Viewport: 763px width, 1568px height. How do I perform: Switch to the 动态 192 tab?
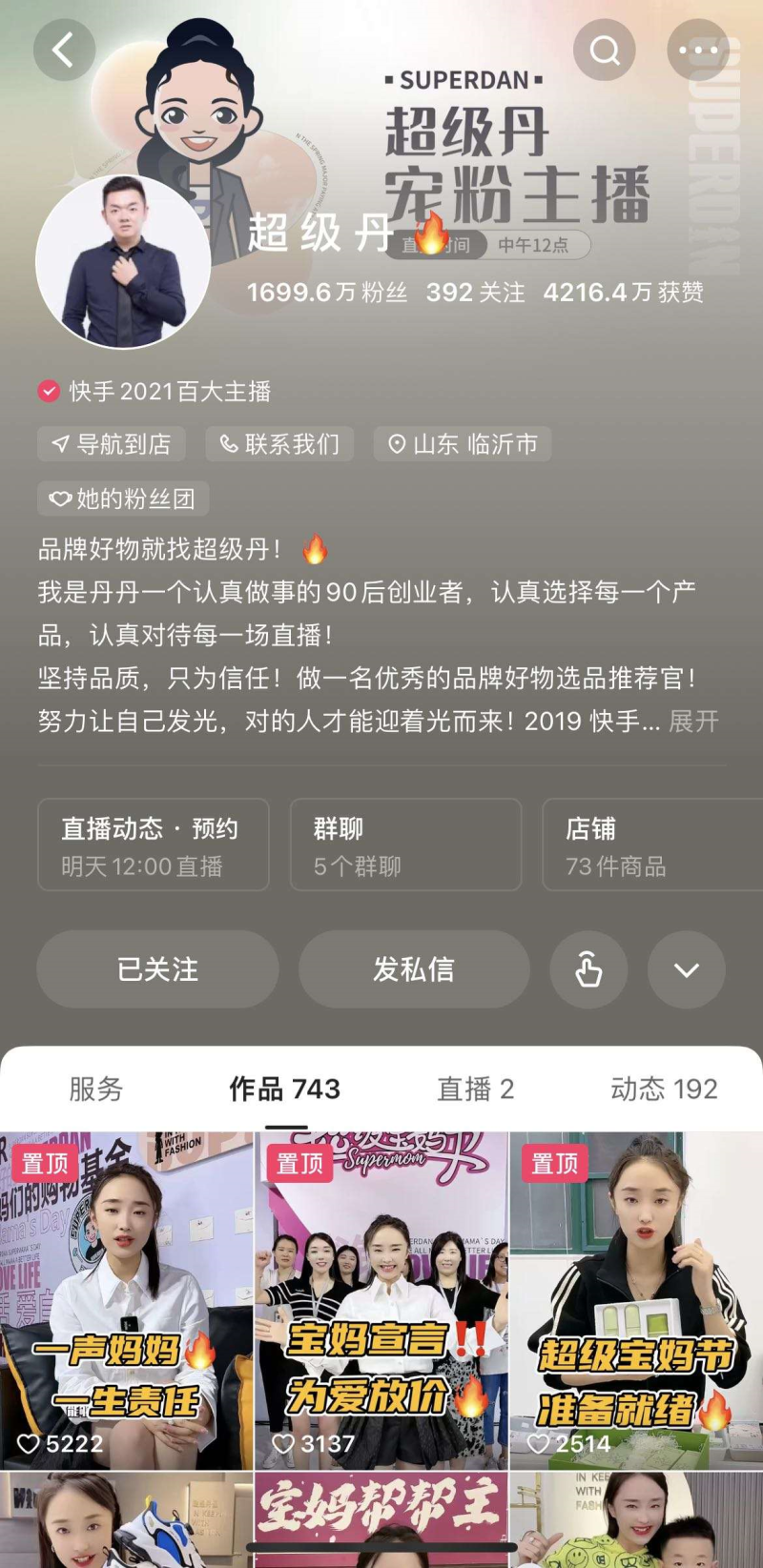tap(664, 1089)
